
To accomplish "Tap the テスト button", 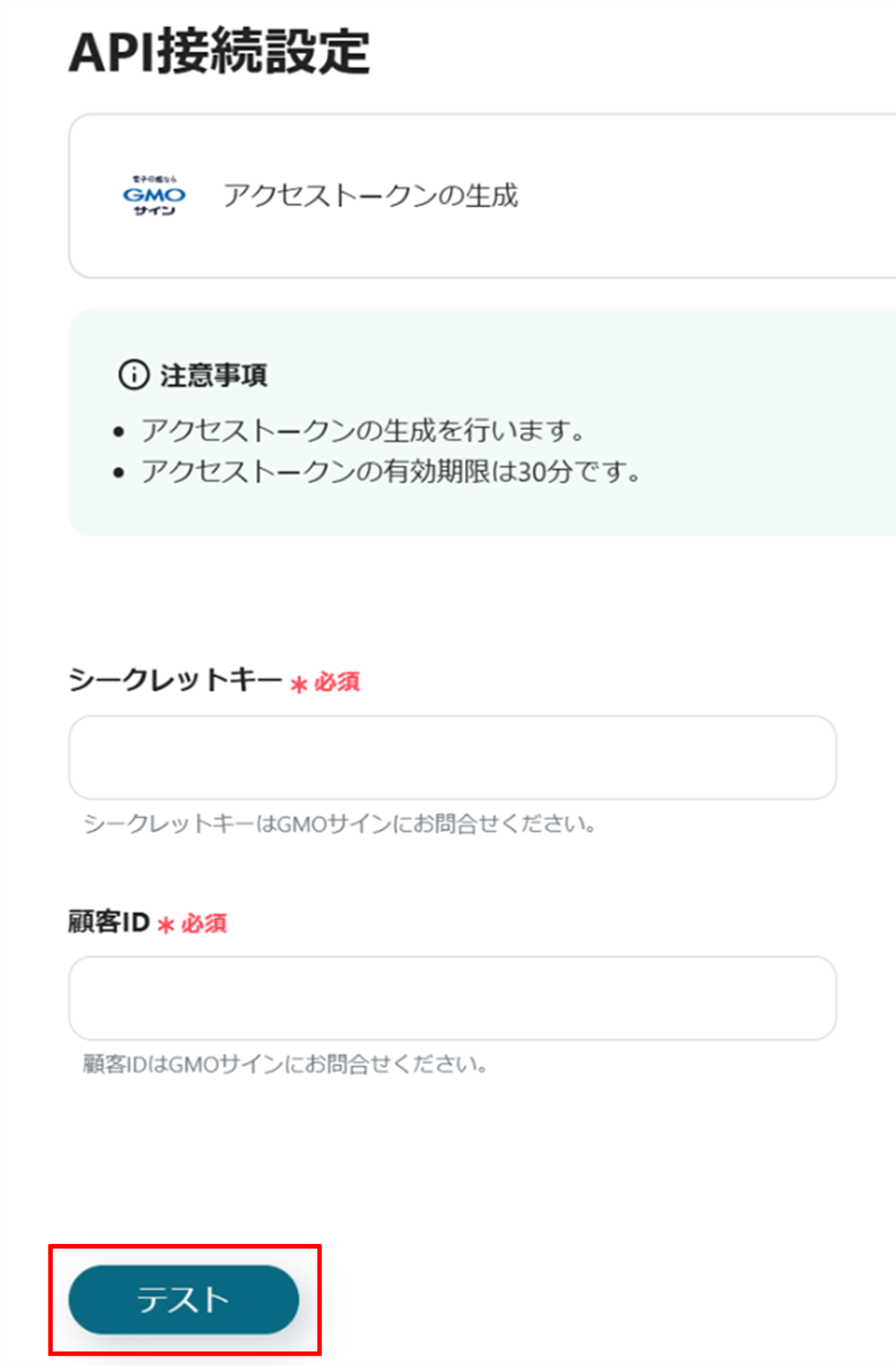I will (183, 1299).
